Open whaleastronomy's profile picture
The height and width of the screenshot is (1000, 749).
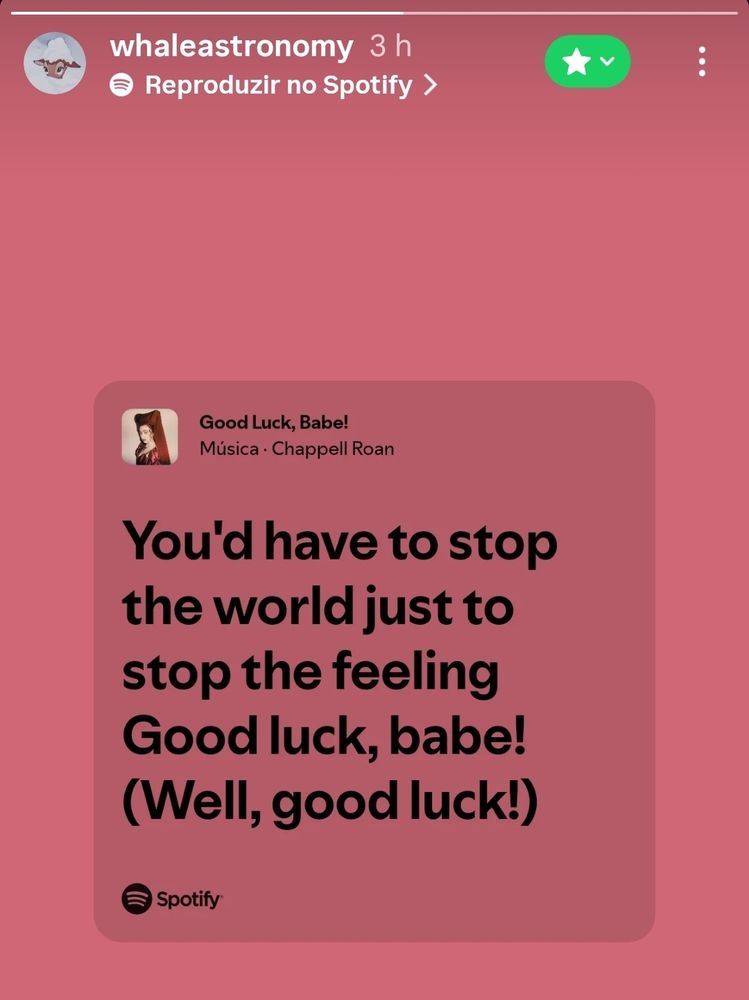(x=55, y=63)
